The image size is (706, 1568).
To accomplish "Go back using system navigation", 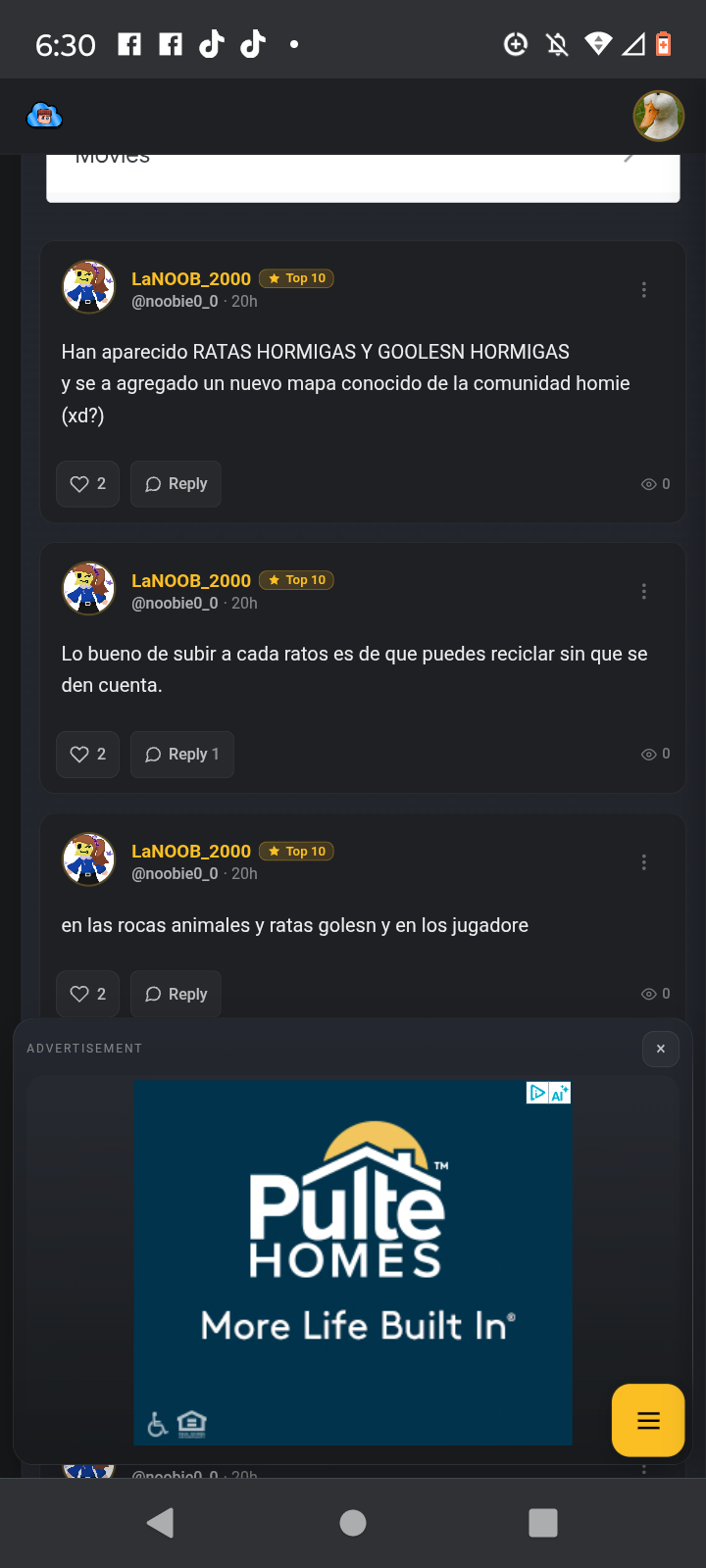I will (160, 1522).
